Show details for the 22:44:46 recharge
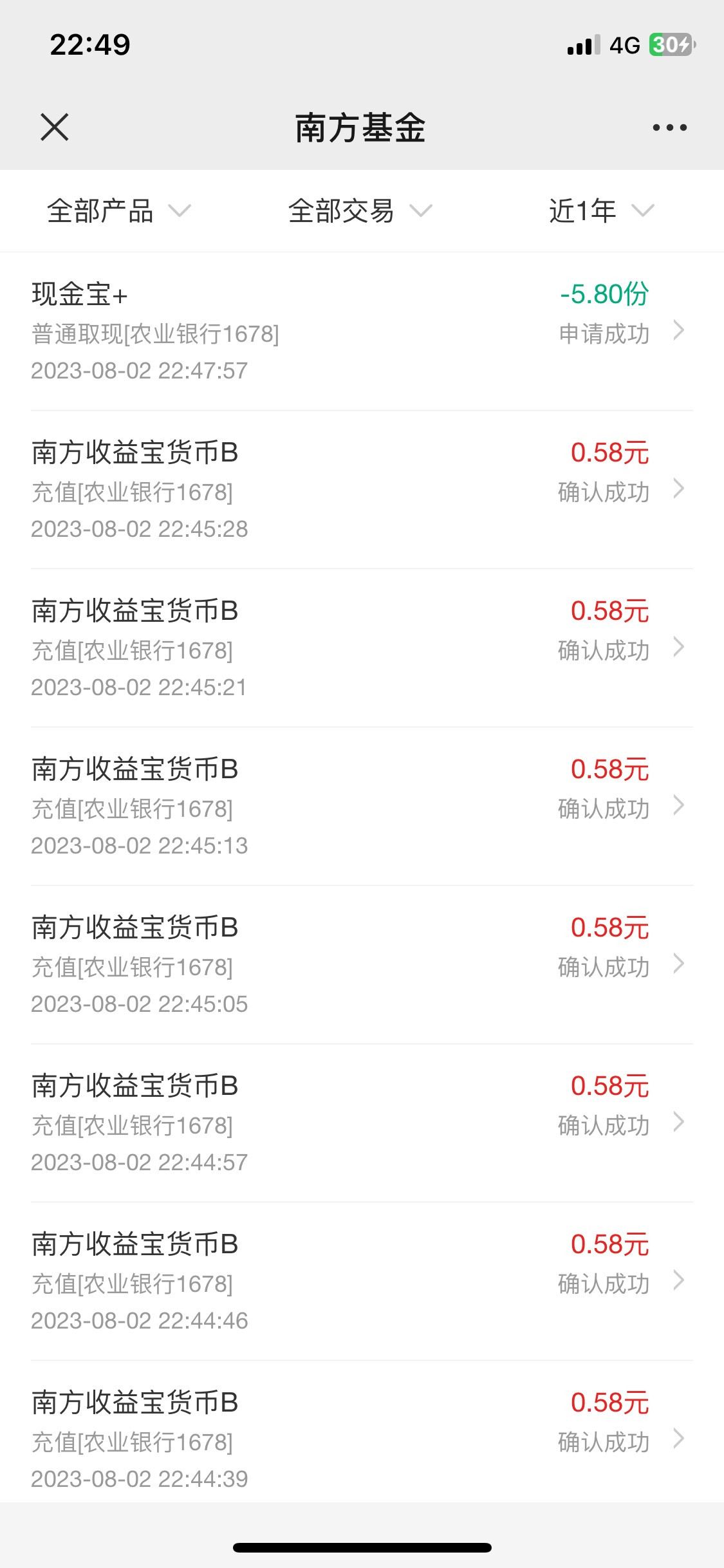The width and height of the screenshot is (724, 1568). tap(362, 1282)
